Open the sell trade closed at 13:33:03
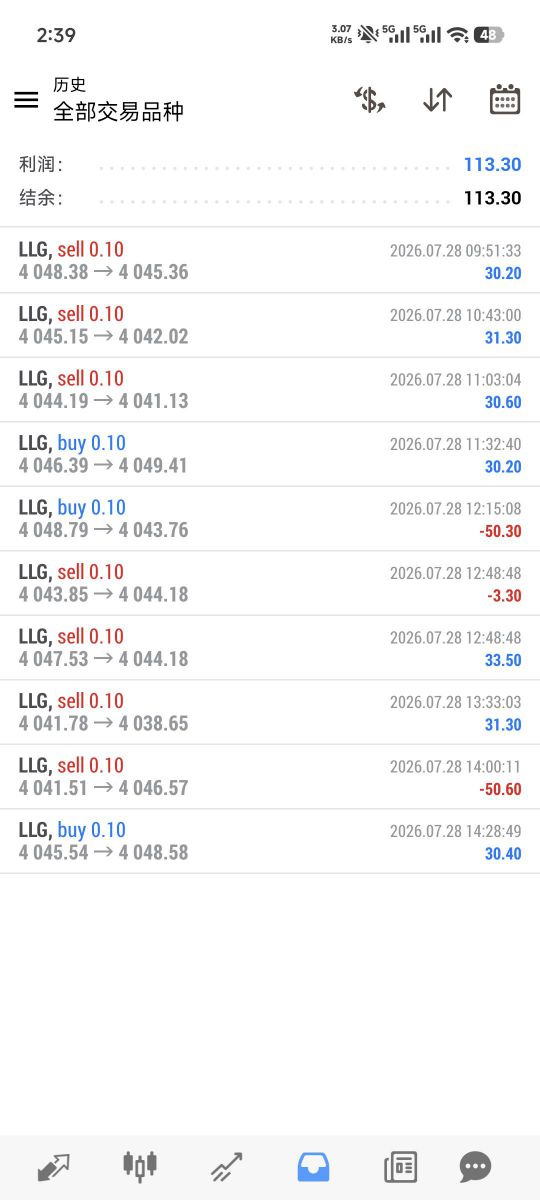Viewport: 540px width, 1200px height. pos(270,712)
